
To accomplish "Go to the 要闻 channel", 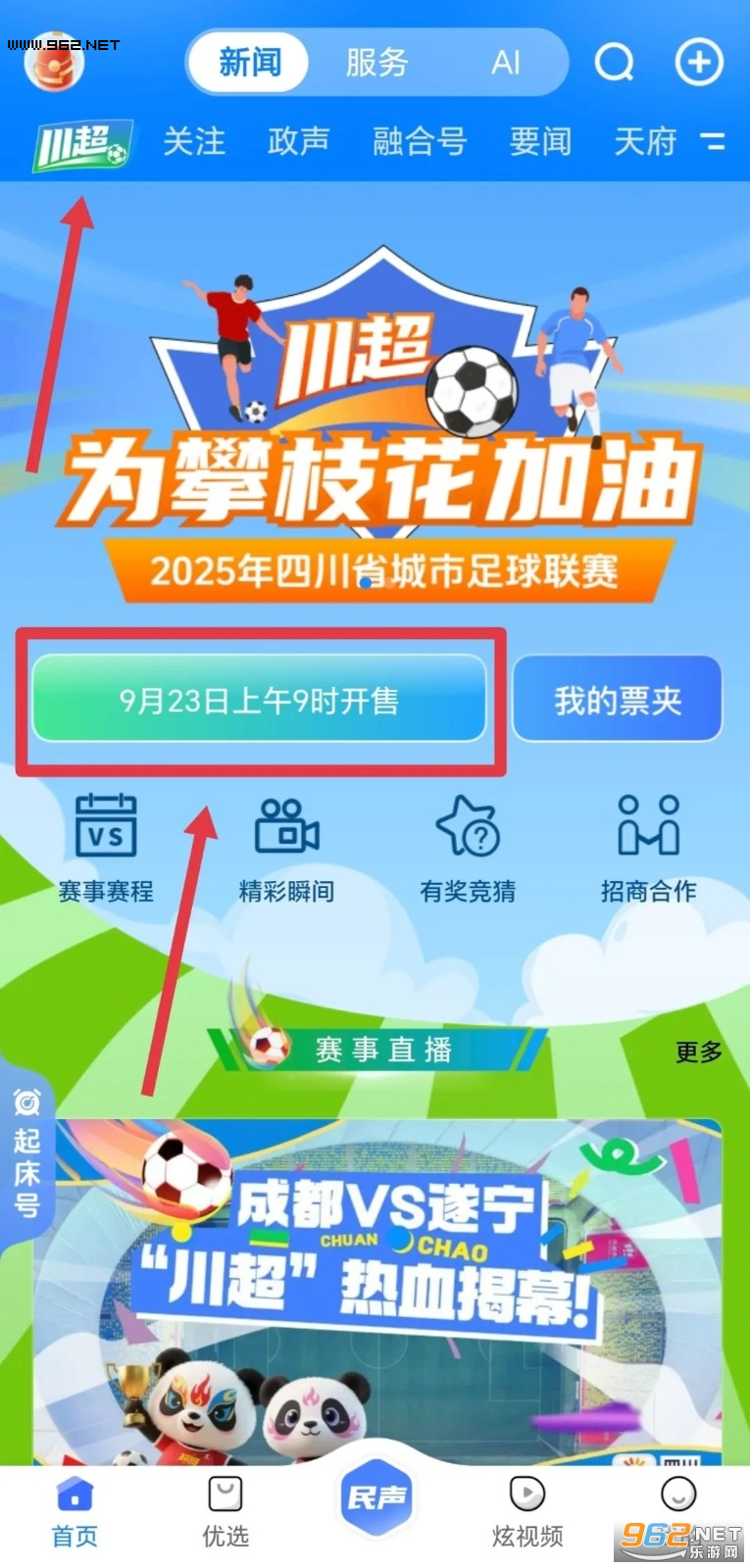I will [x=540, y=141].
